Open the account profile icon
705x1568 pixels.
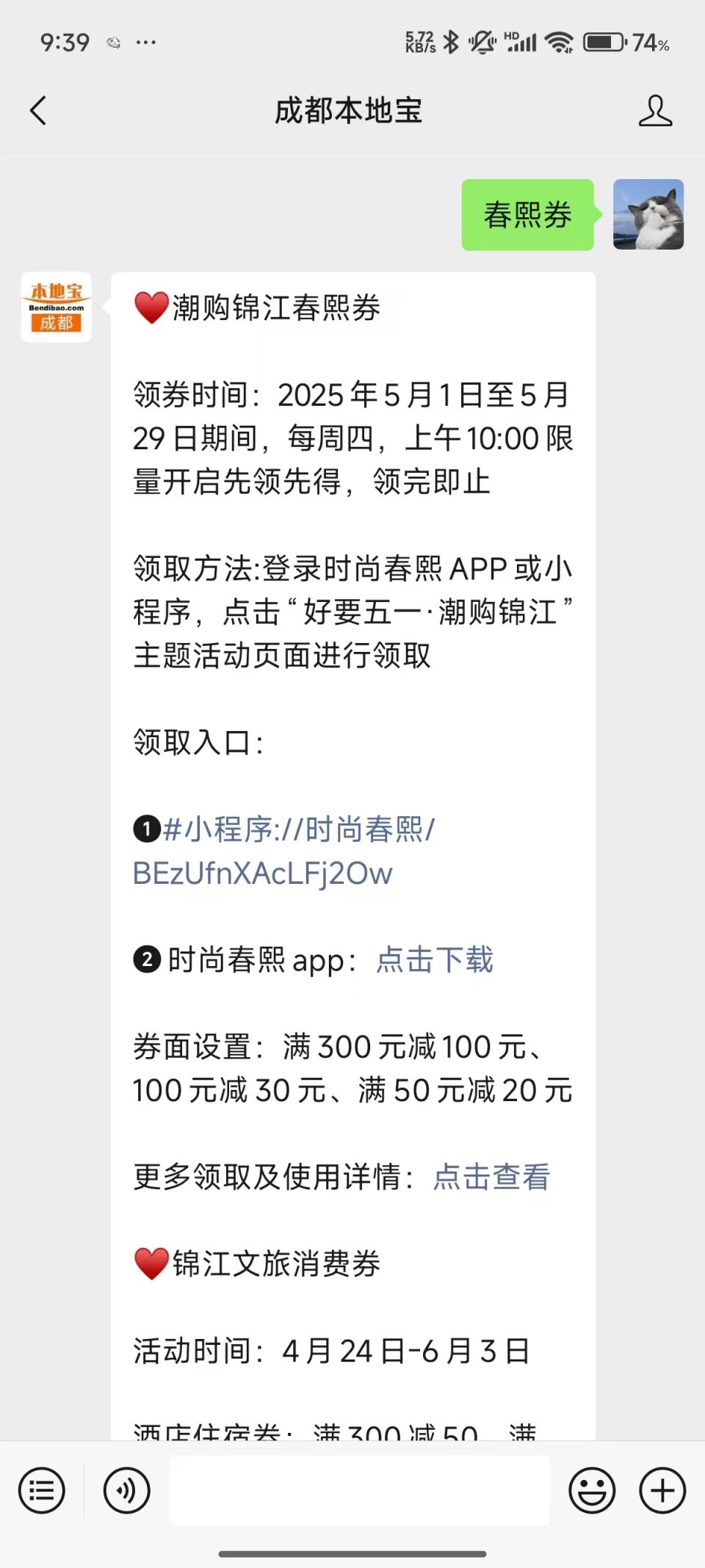click(x=654, y=112)
